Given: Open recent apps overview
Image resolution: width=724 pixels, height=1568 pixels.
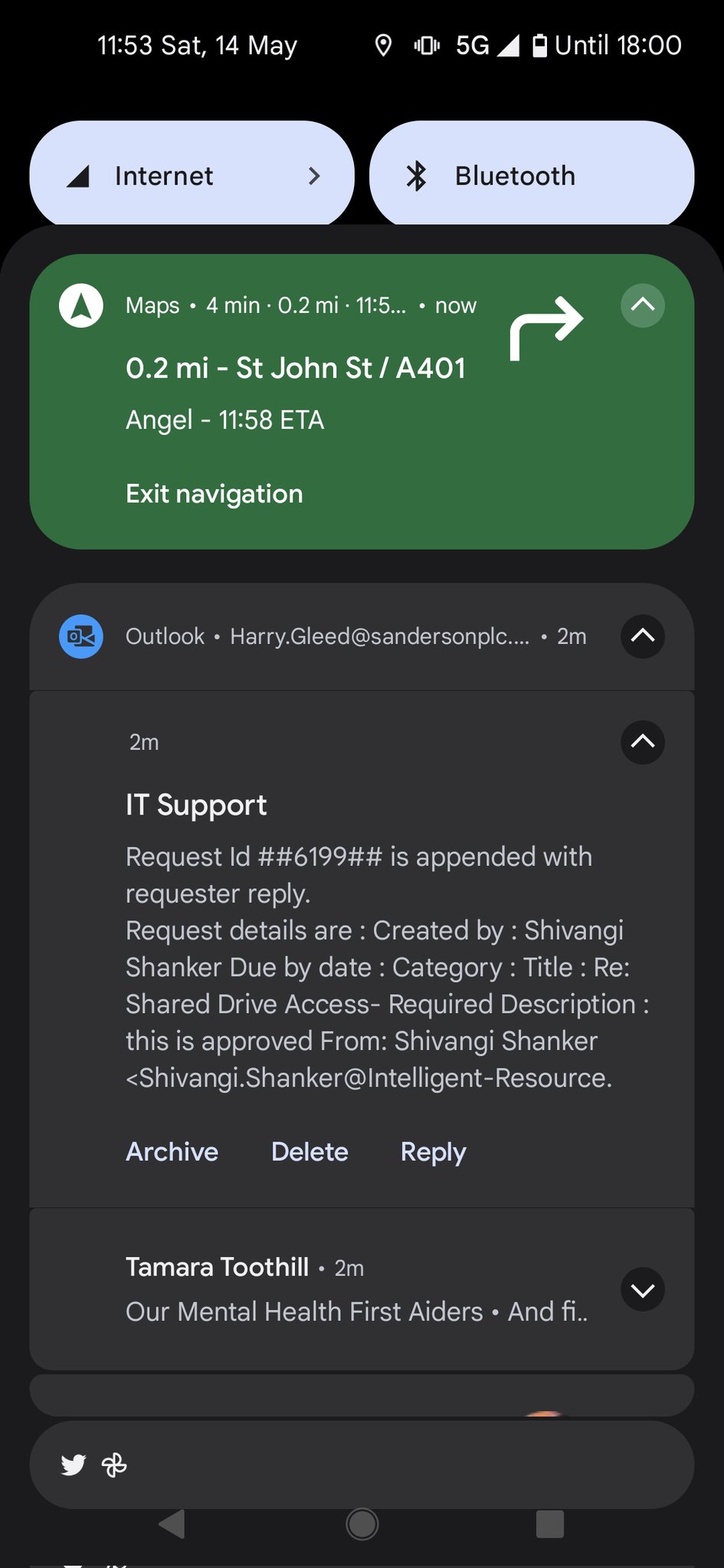Looking at the screenshot, I should click(x=549, y=1524).
